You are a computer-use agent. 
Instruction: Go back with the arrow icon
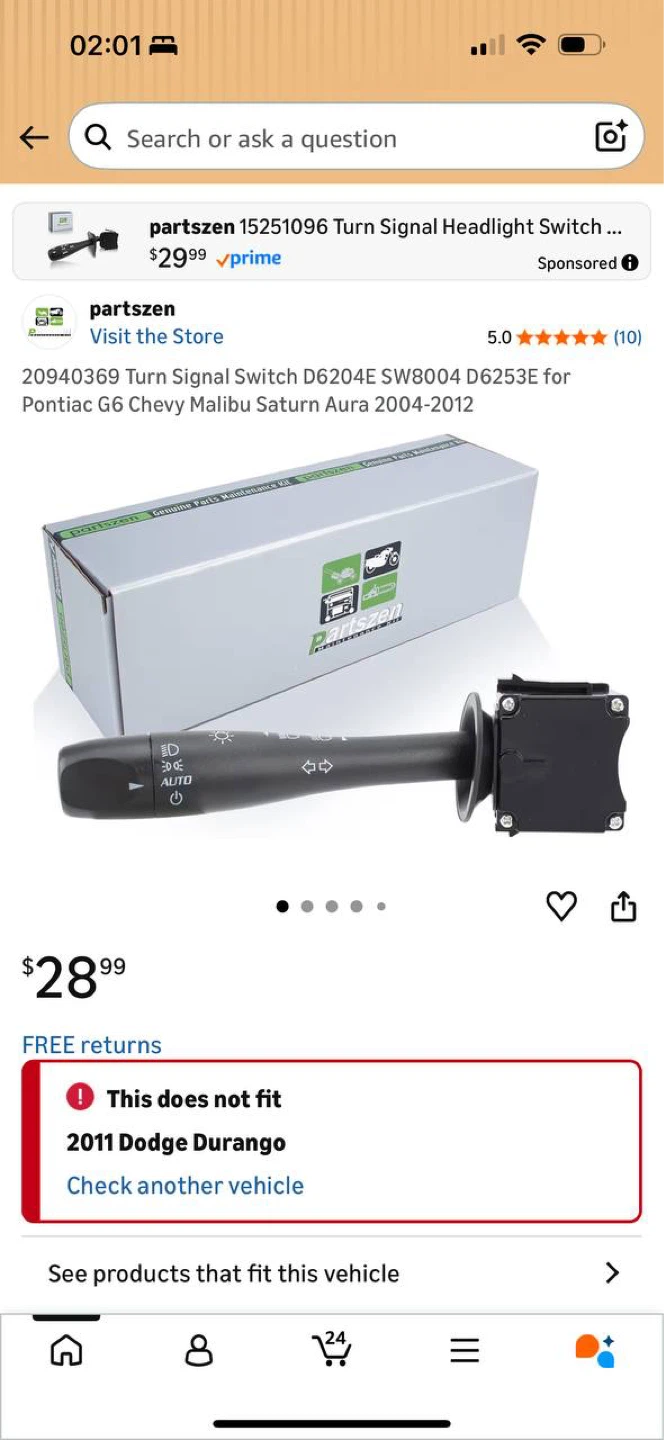(34, 138)
